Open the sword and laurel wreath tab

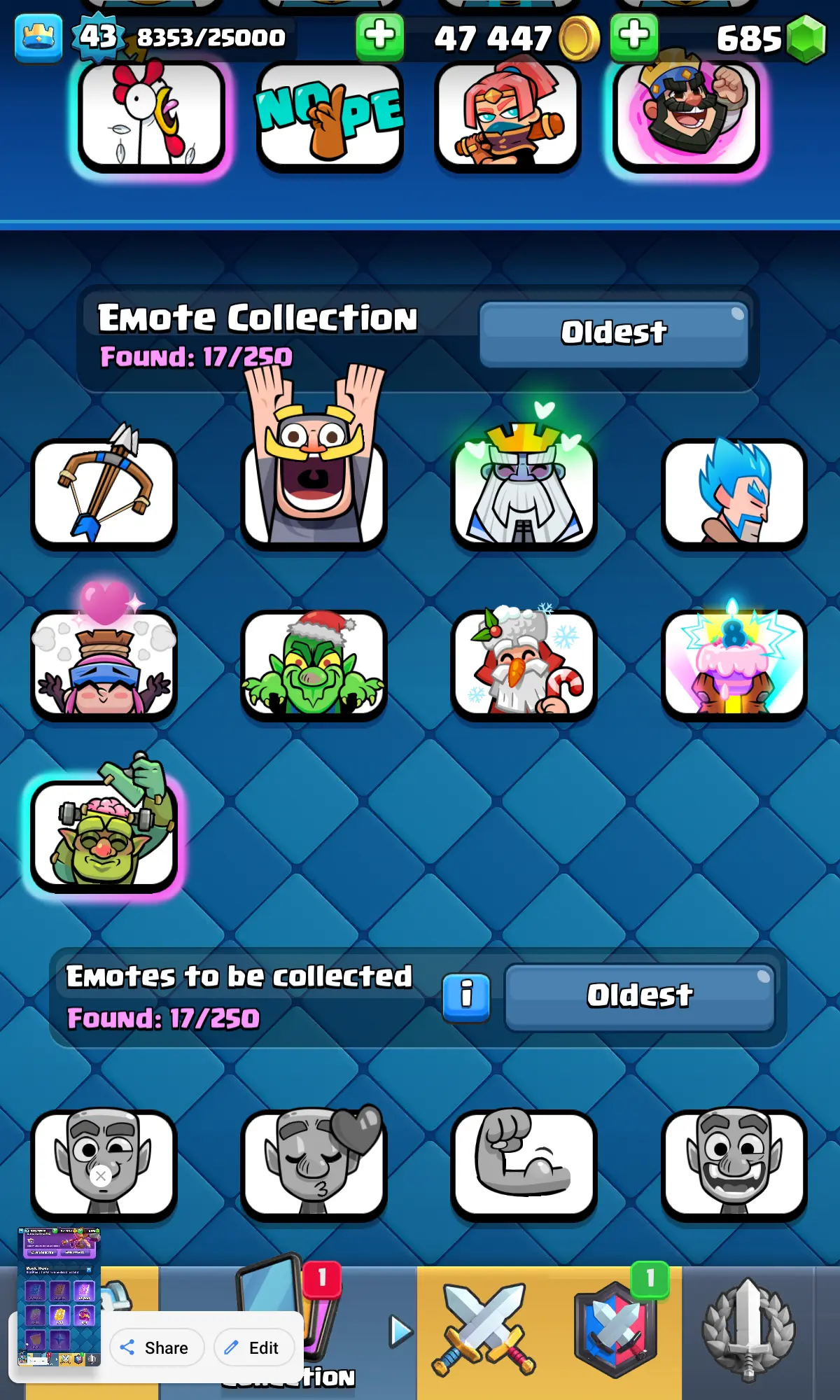pyautogui.click(x=748, y=1330)
